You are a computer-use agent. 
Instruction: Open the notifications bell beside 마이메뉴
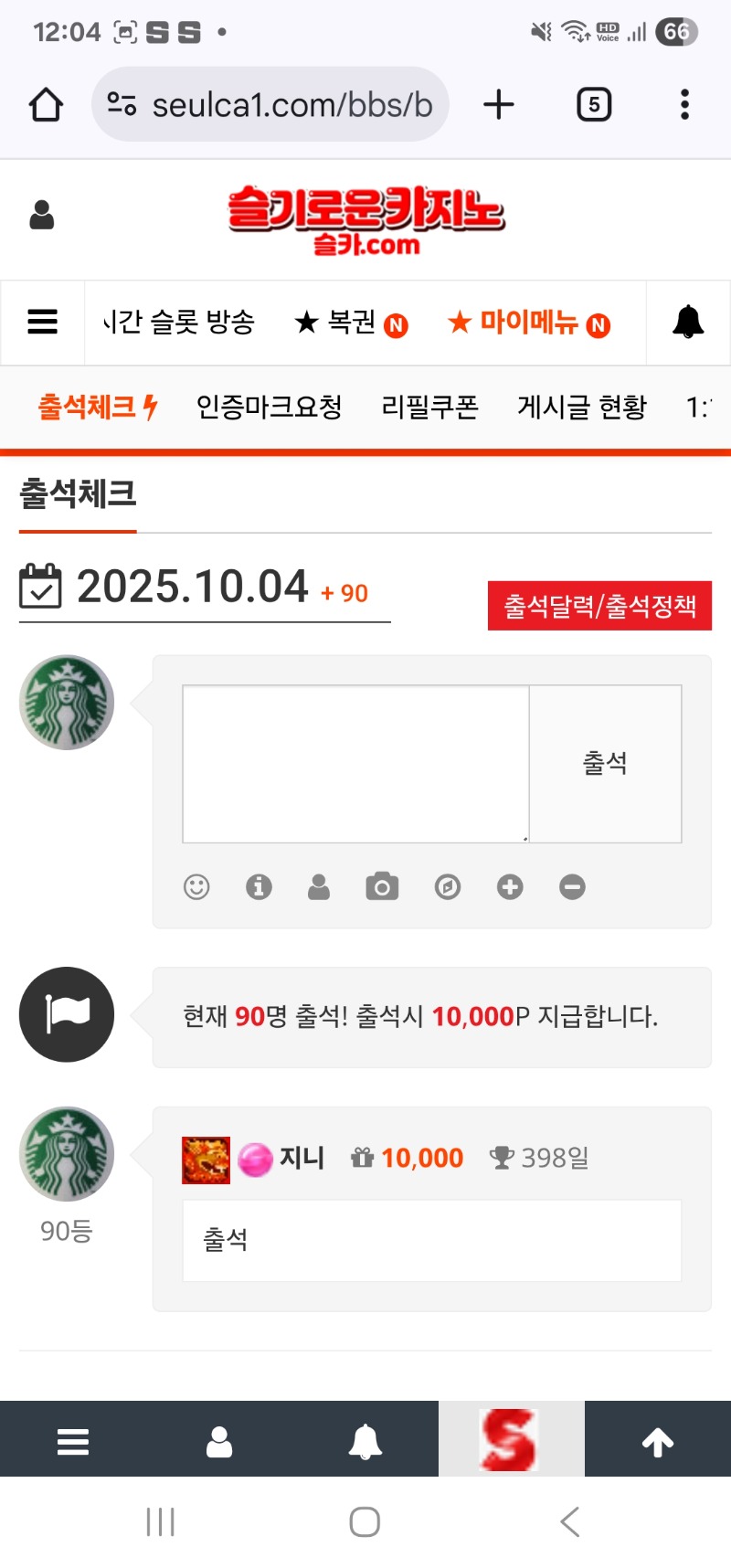(688, 323)
